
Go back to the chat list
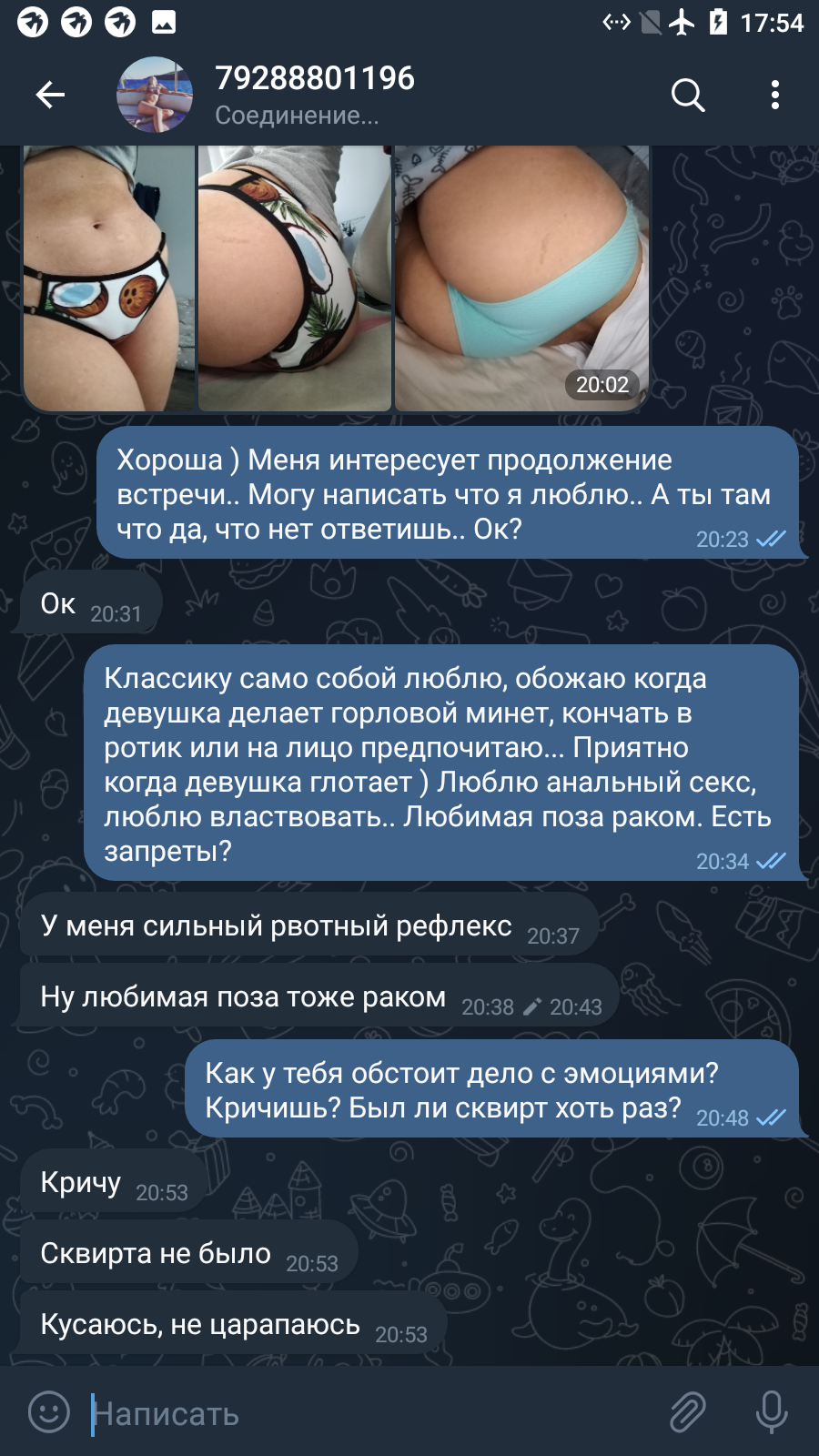[50, 95]
